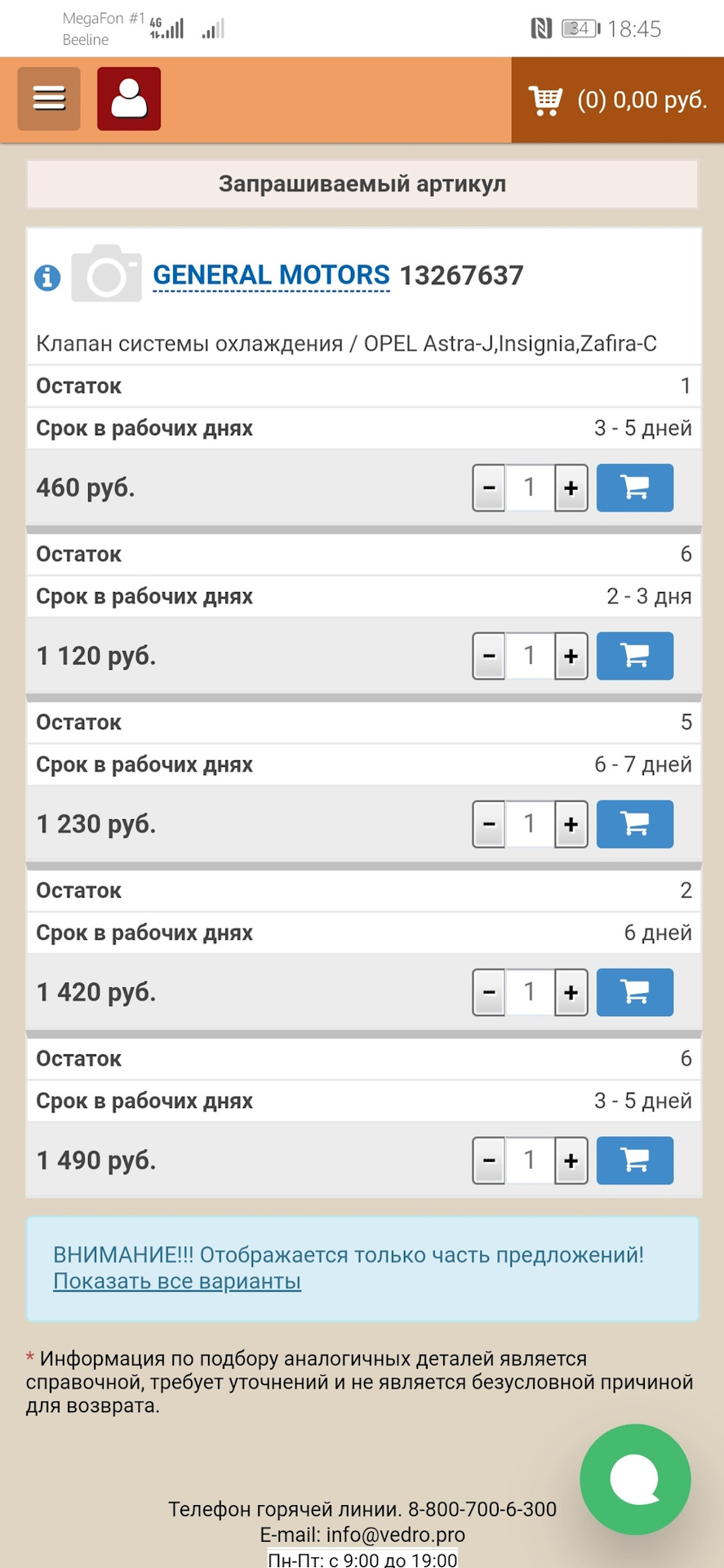Viewport: 724px width, 1568px height.
Task: Add the 1 230 руб. offer to cart
Action: coord(634,824)
